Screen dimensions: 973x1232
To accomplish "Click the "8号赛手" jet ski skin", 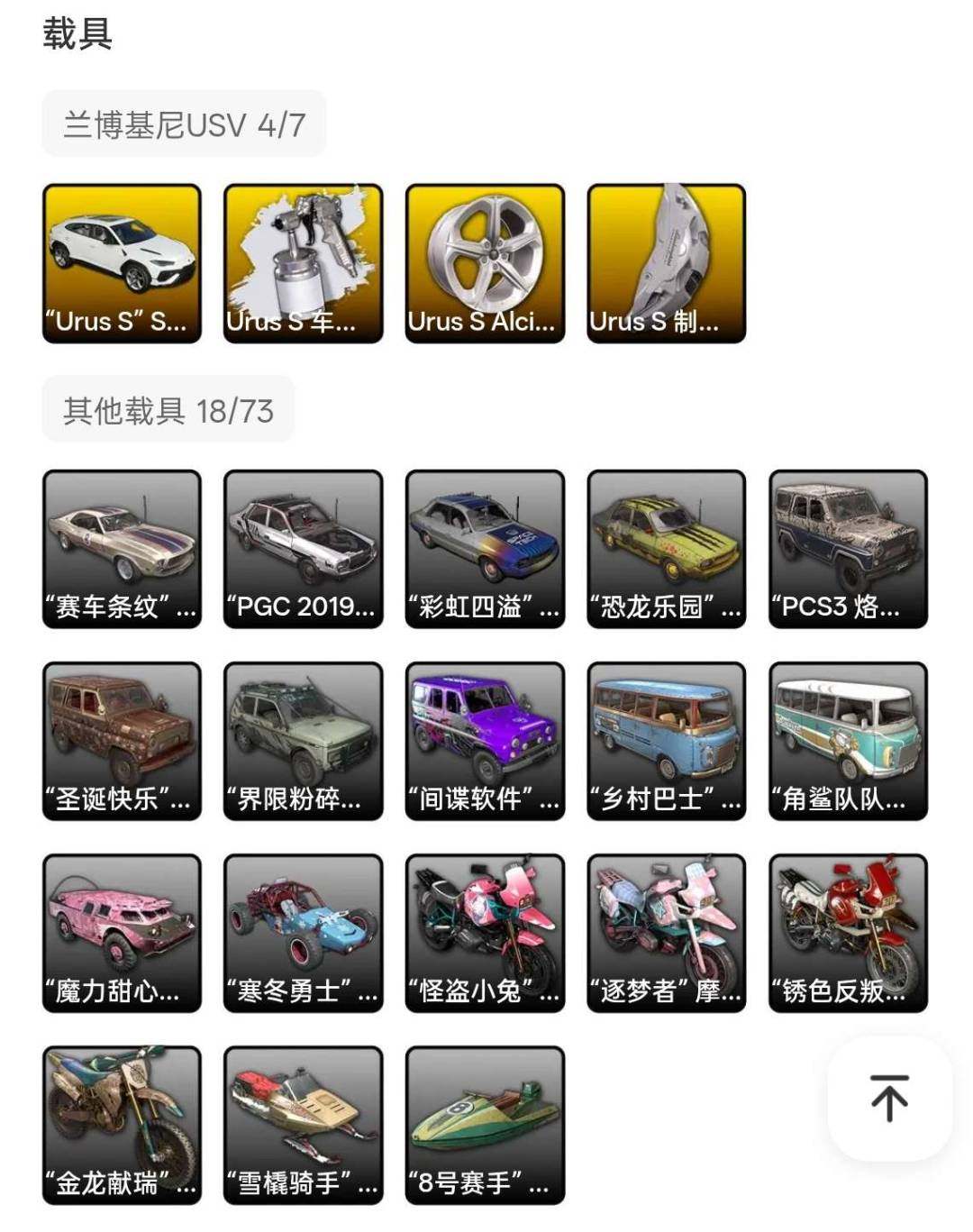I will pos(486,1120).
